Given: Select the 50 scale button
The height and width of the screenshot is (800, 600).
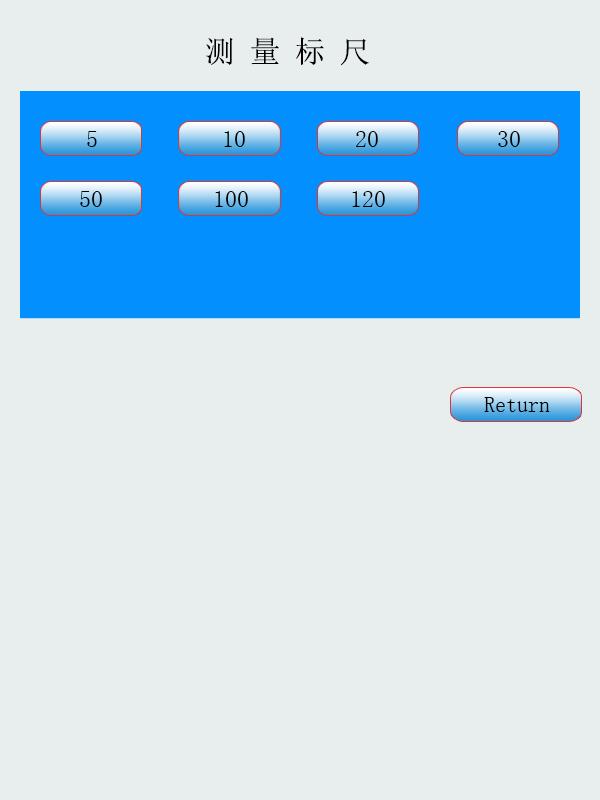Looking at the screenshot, I should (91, 199).
